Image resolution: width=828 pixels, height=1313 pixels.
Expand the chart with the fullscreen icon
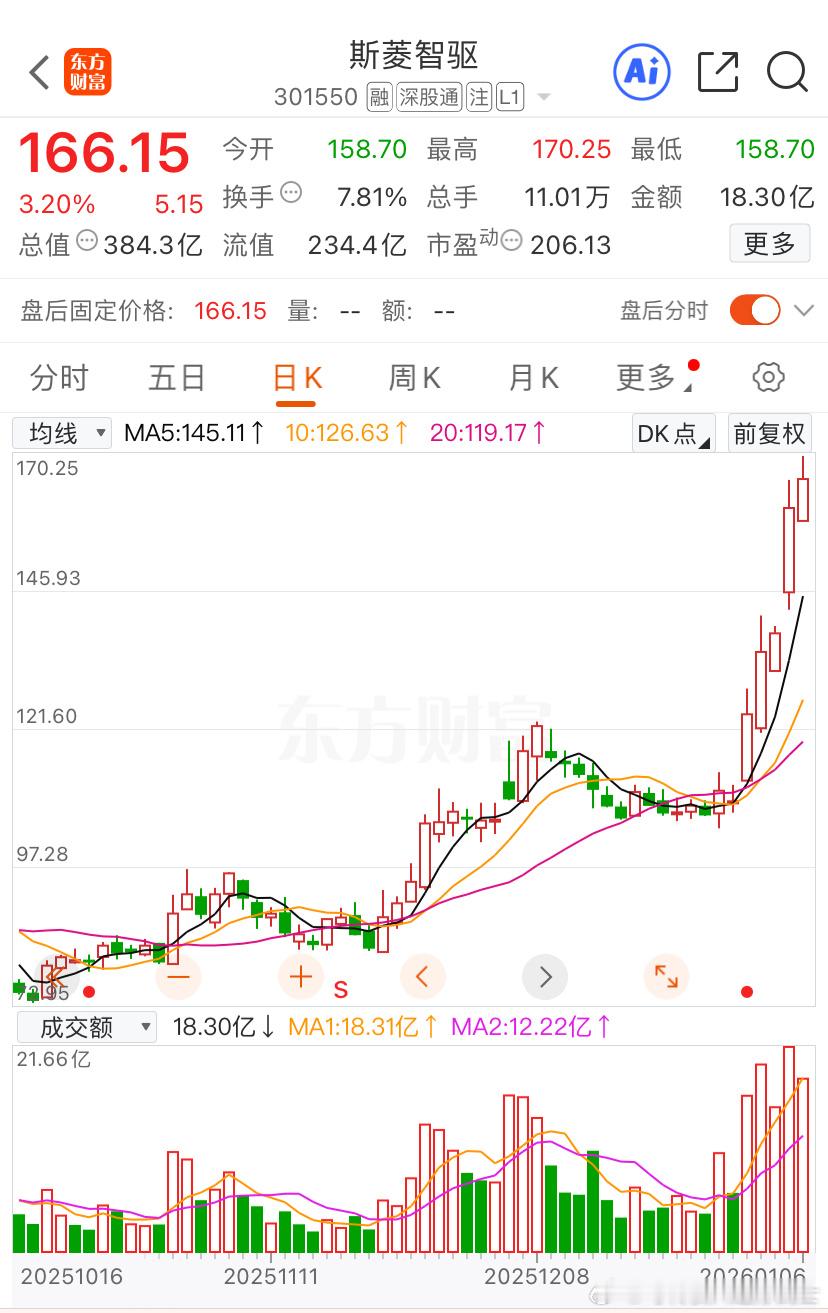coord(666,977)
